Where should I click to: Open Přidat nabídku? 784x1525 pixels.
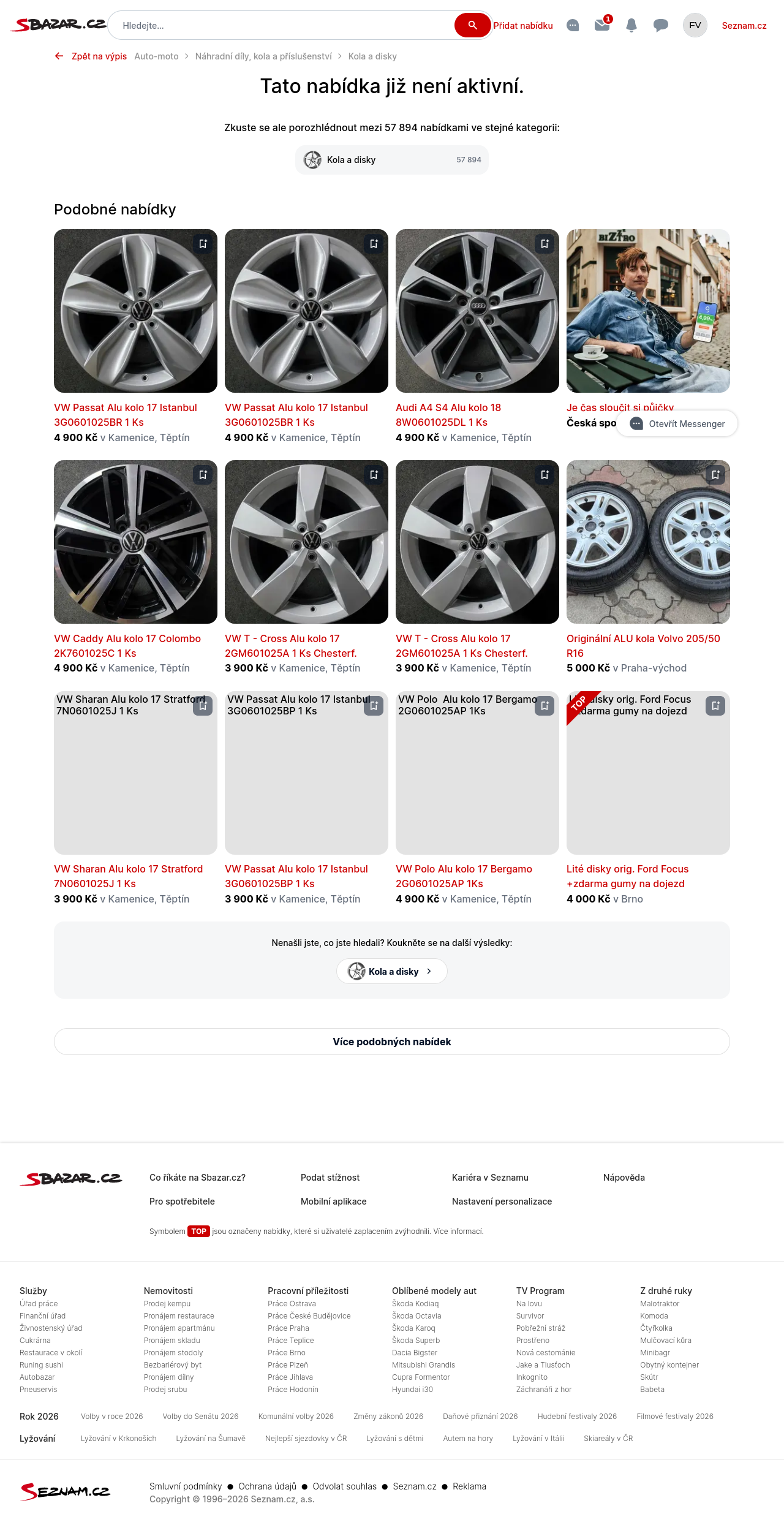pyautogui.click(x=523, y=26)
